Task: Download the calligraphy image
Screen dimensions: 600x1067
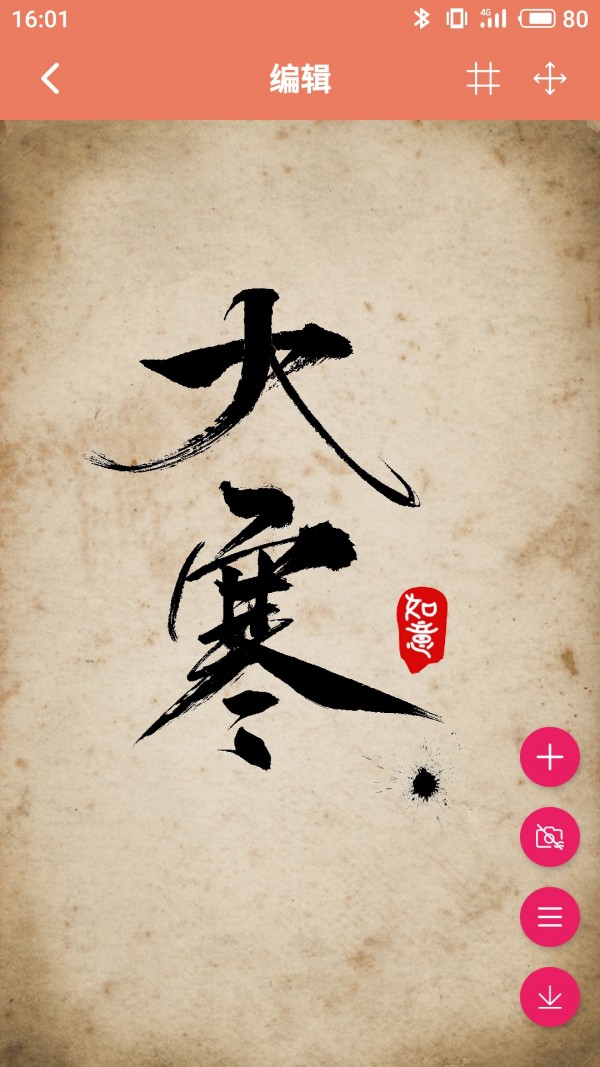Action: pyautogui.click(x=550, y=997)
